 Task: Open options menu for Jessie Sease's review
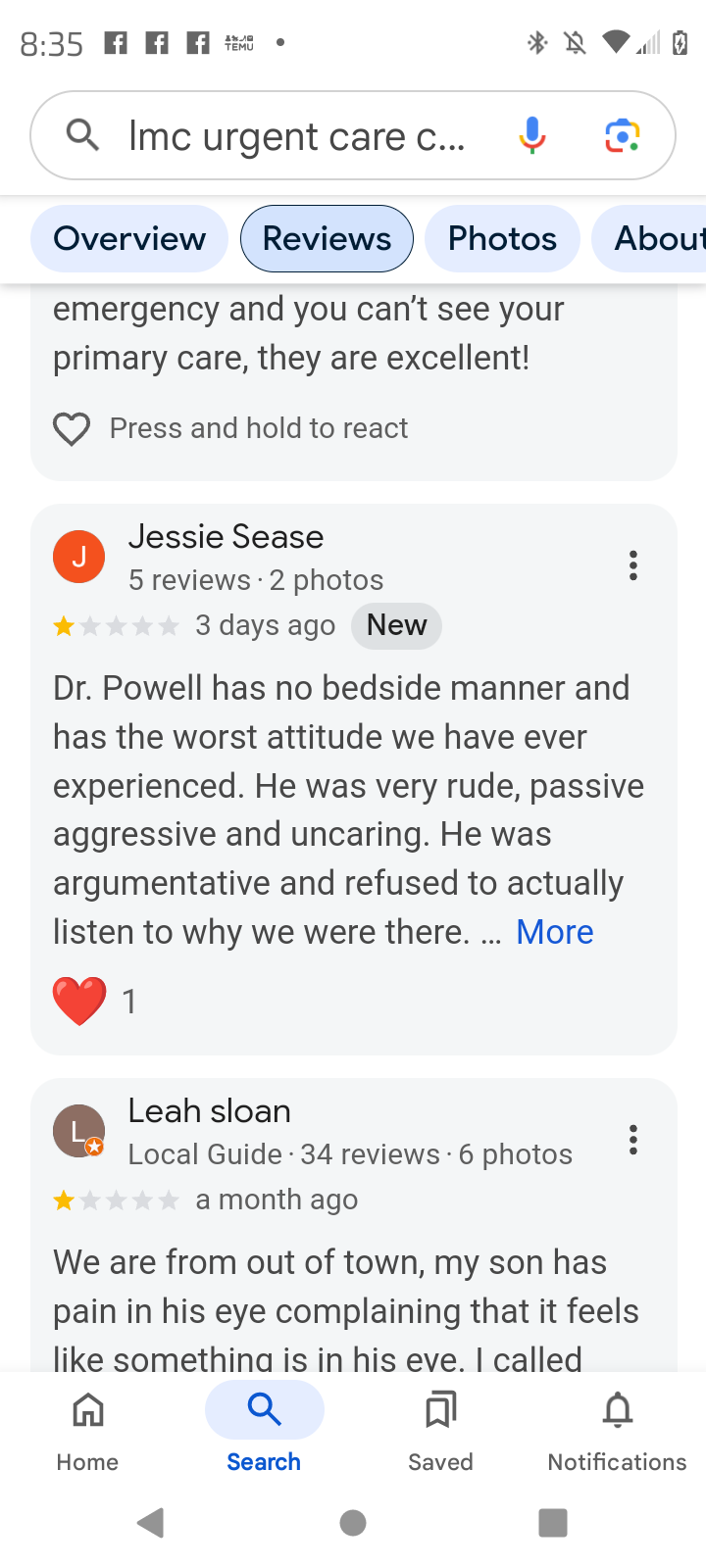(633, 565)
